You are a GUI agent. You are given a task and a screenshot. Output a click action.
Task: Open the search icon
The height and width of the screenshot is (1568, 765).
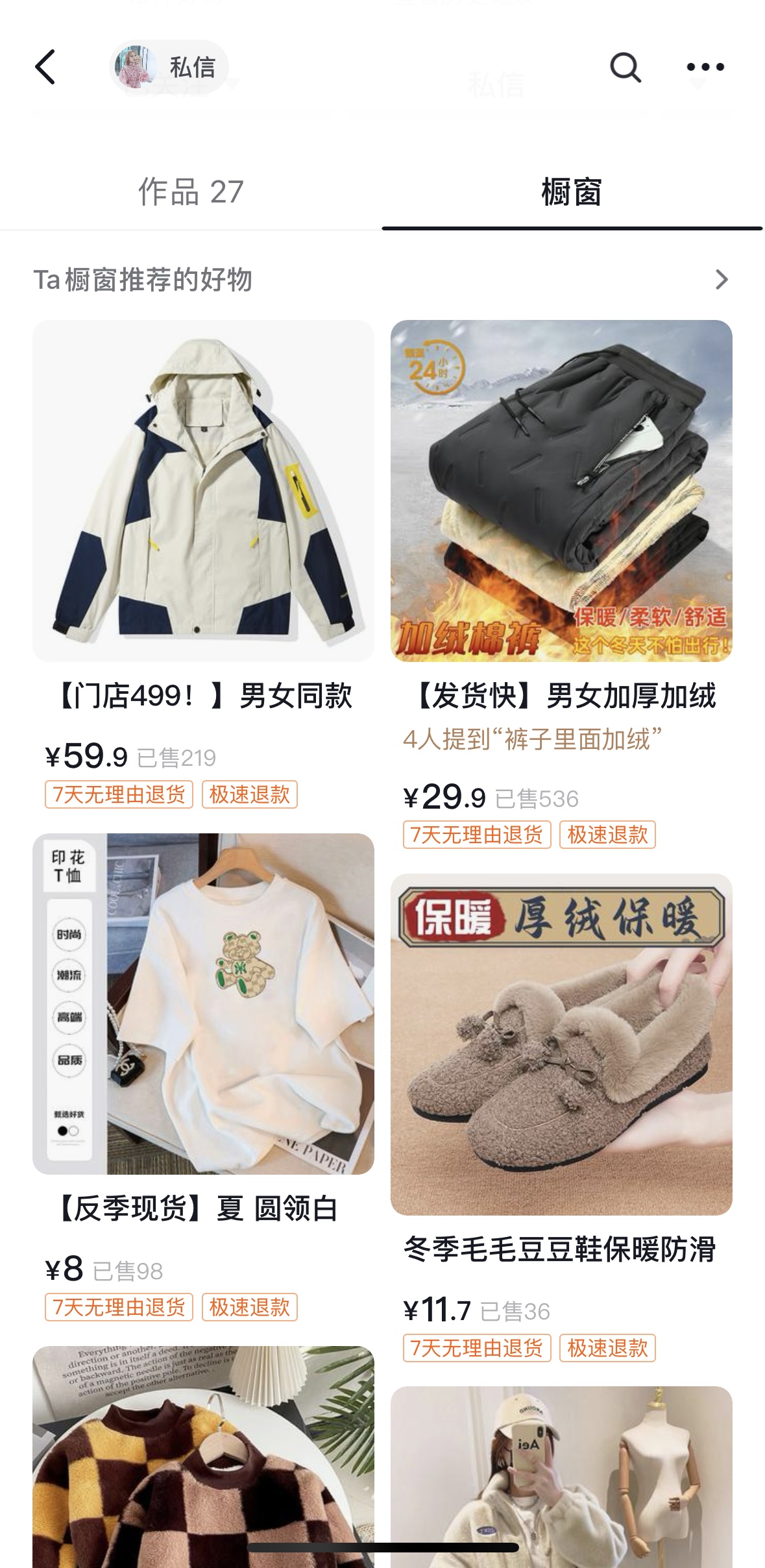pyautogui.click(x=625, y=67)
